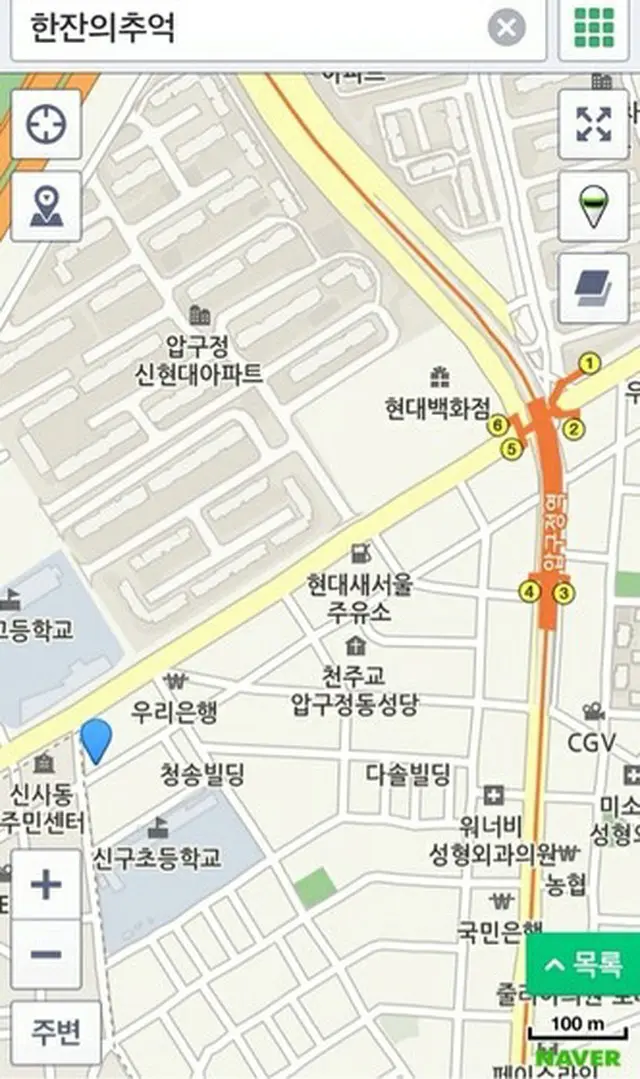Open the 목록 results list
The height and width of the screenshot is (1079, 640).
pos(583,964)
